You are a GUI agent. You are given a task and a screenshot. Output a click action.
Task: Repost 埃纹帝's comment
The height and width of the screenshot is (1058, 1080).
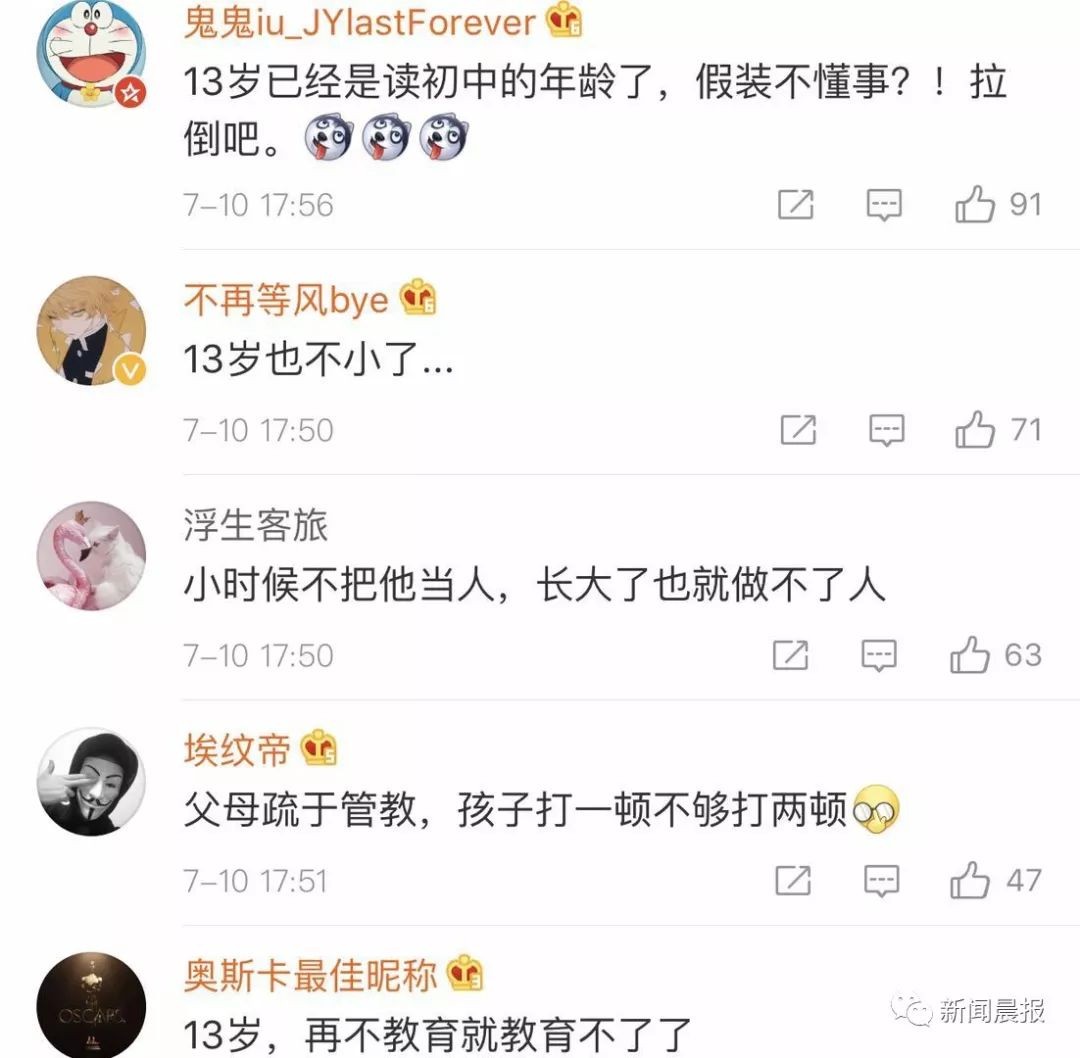click(x=794, y=881)
